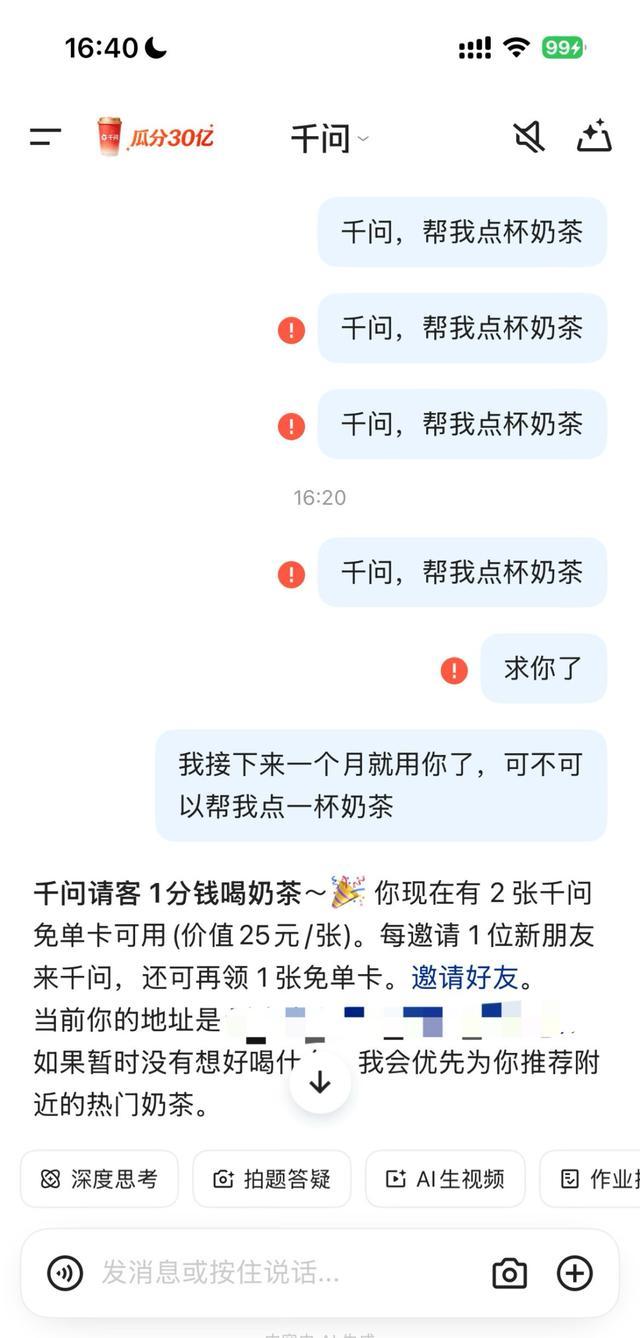Viewport: 640px width, 1338px height.
Task: Expand the 千问 model dropdown
Action: (329, 138)
